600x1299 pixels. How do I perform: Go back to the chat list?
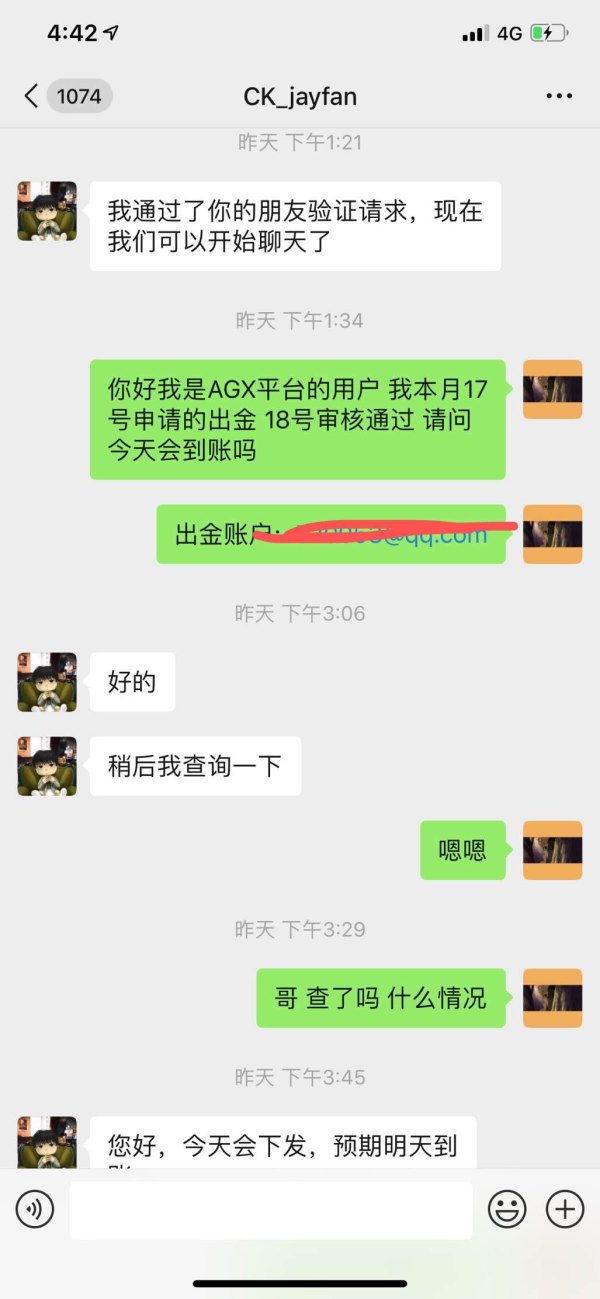[x=32, y=96]
